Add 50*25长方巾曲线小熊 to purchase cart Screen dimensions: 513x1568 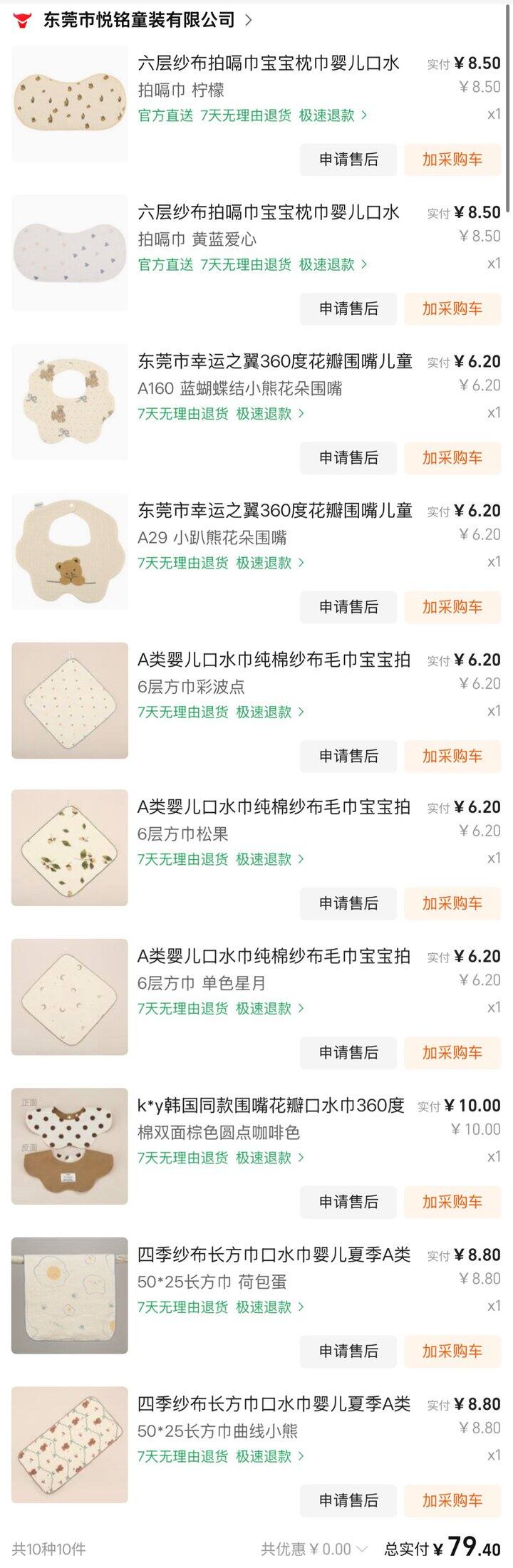pyautogui.click(x=452, y=1500)
